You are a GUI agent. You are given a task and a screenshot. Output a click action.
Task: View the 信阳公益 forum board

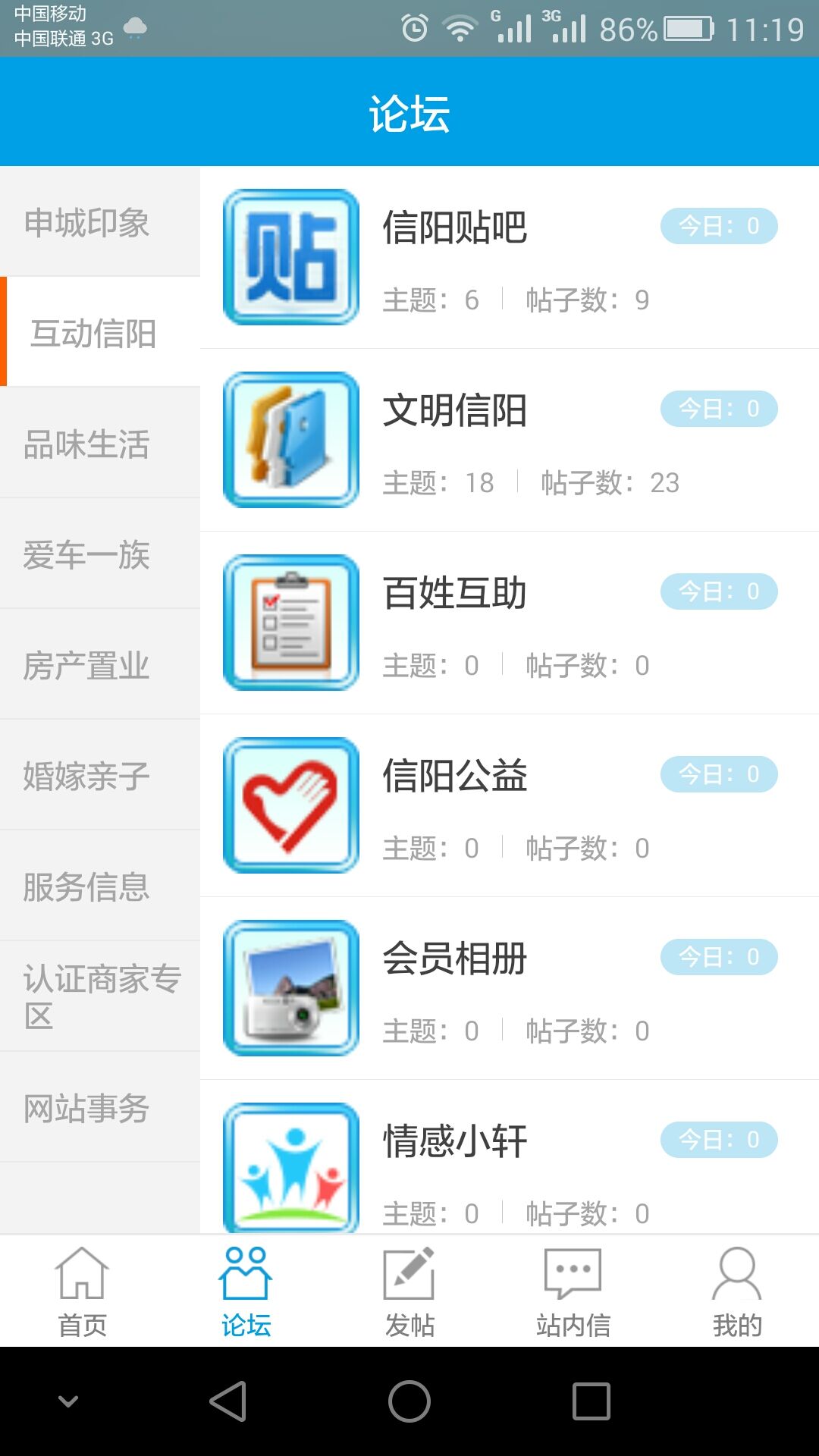[508, 805]
